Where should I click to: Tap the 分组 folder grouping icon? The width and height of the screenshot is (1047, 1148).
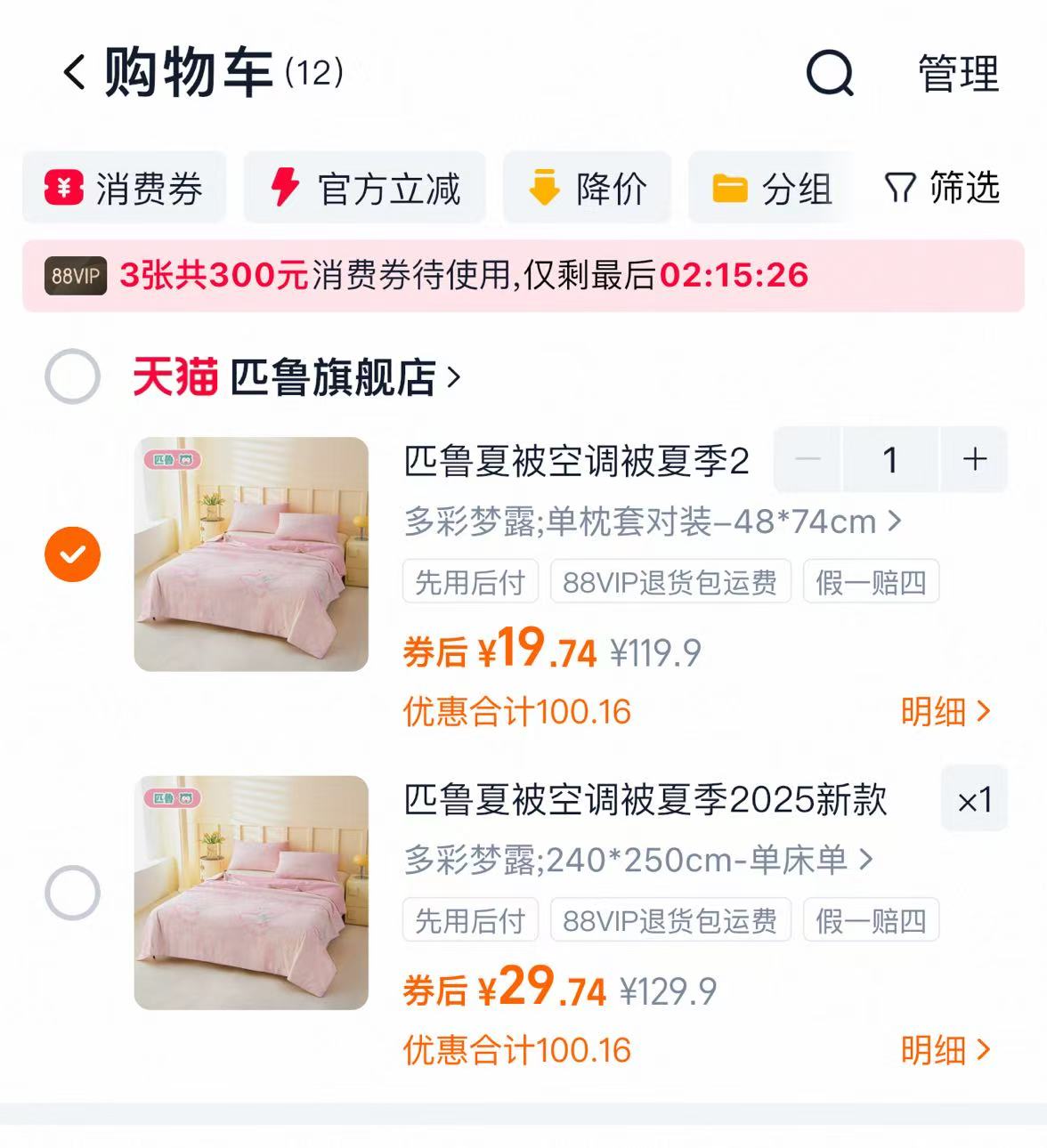click(730, 187)
